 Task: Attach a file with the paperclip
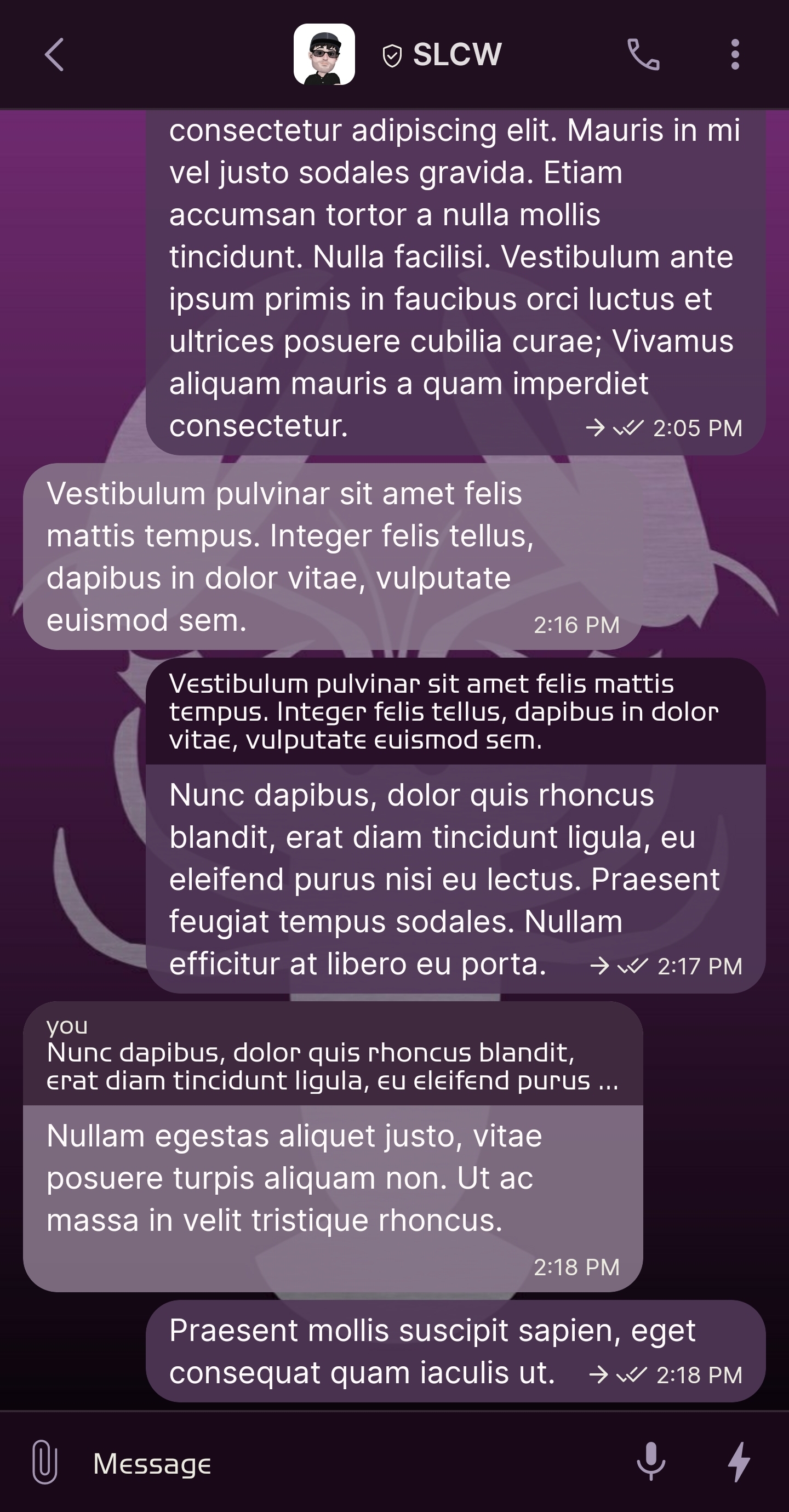(x=44, y=1462)
